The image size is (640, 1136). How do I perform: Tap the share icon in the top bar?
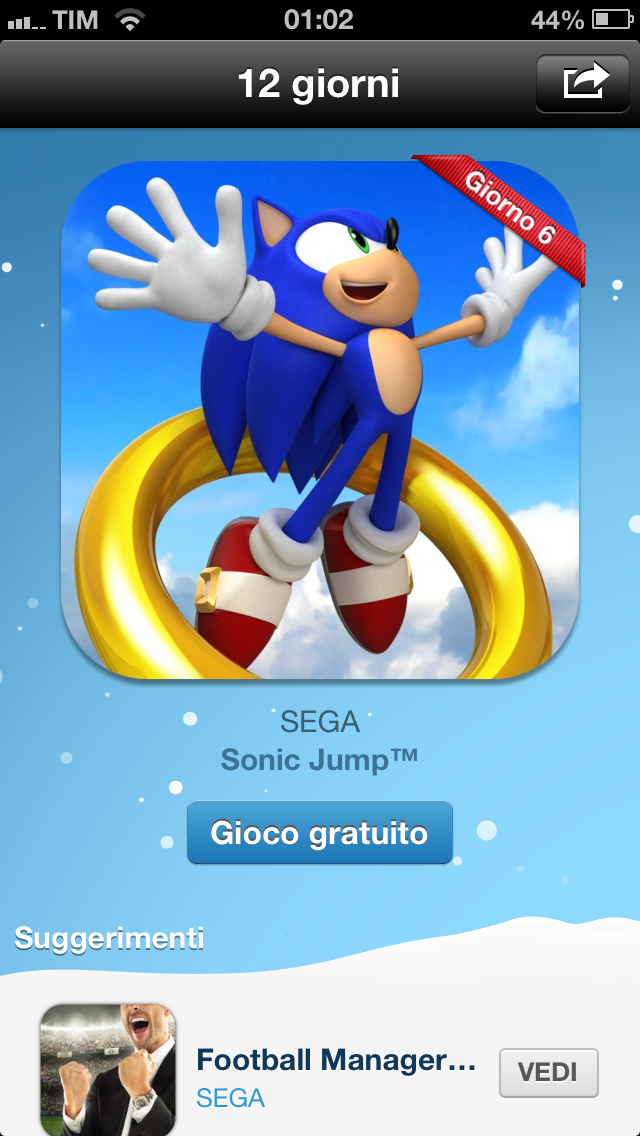[x=586, y=82]
